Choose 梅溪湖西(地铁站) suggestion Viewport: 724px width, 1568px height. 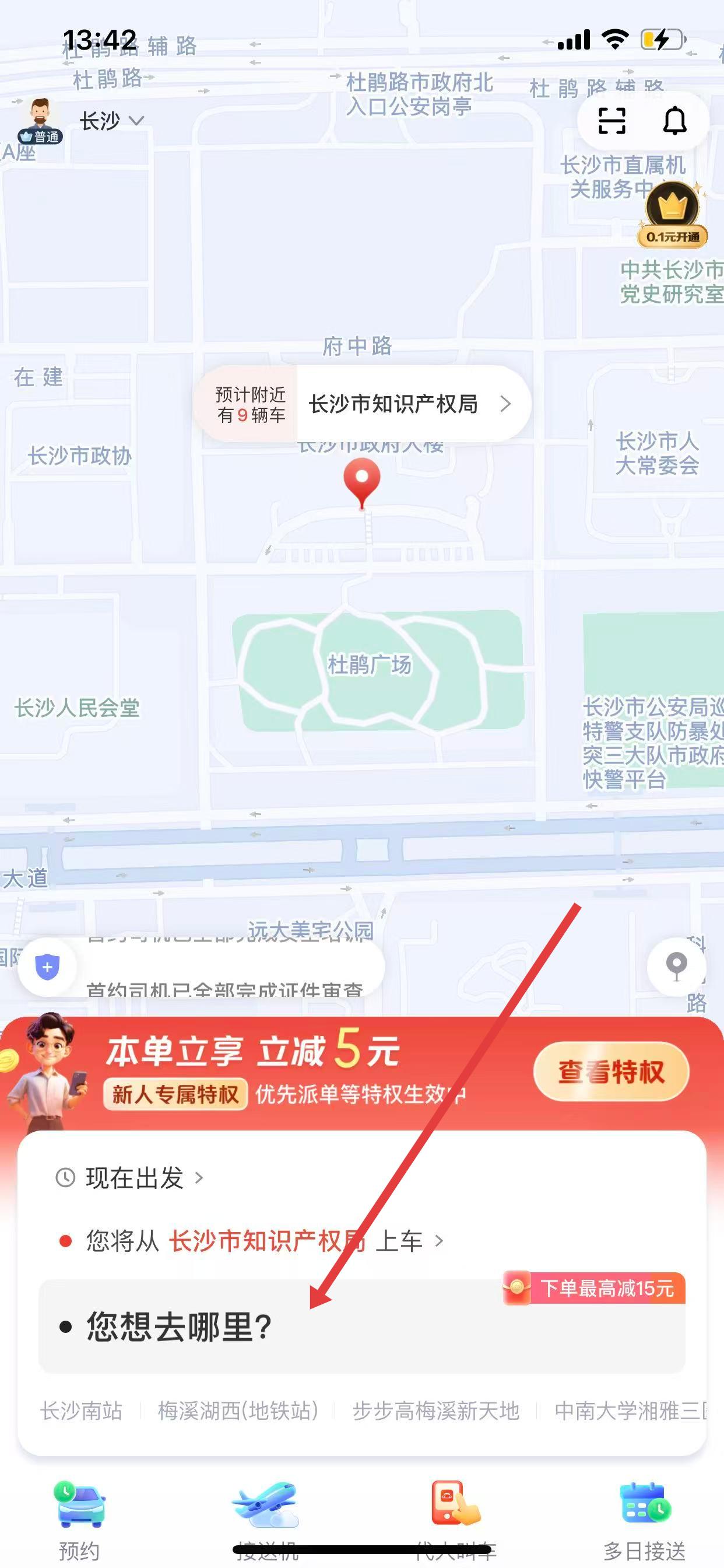pyautogui.click(x=237, y=1410)
